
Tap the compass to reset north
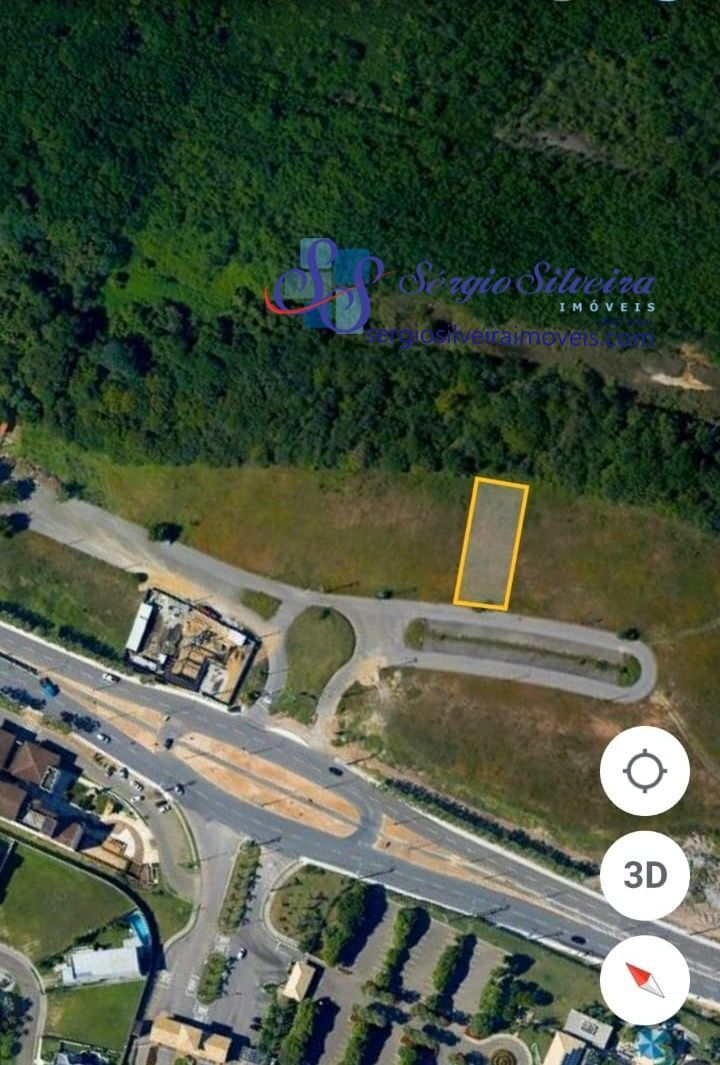(645, 980)
